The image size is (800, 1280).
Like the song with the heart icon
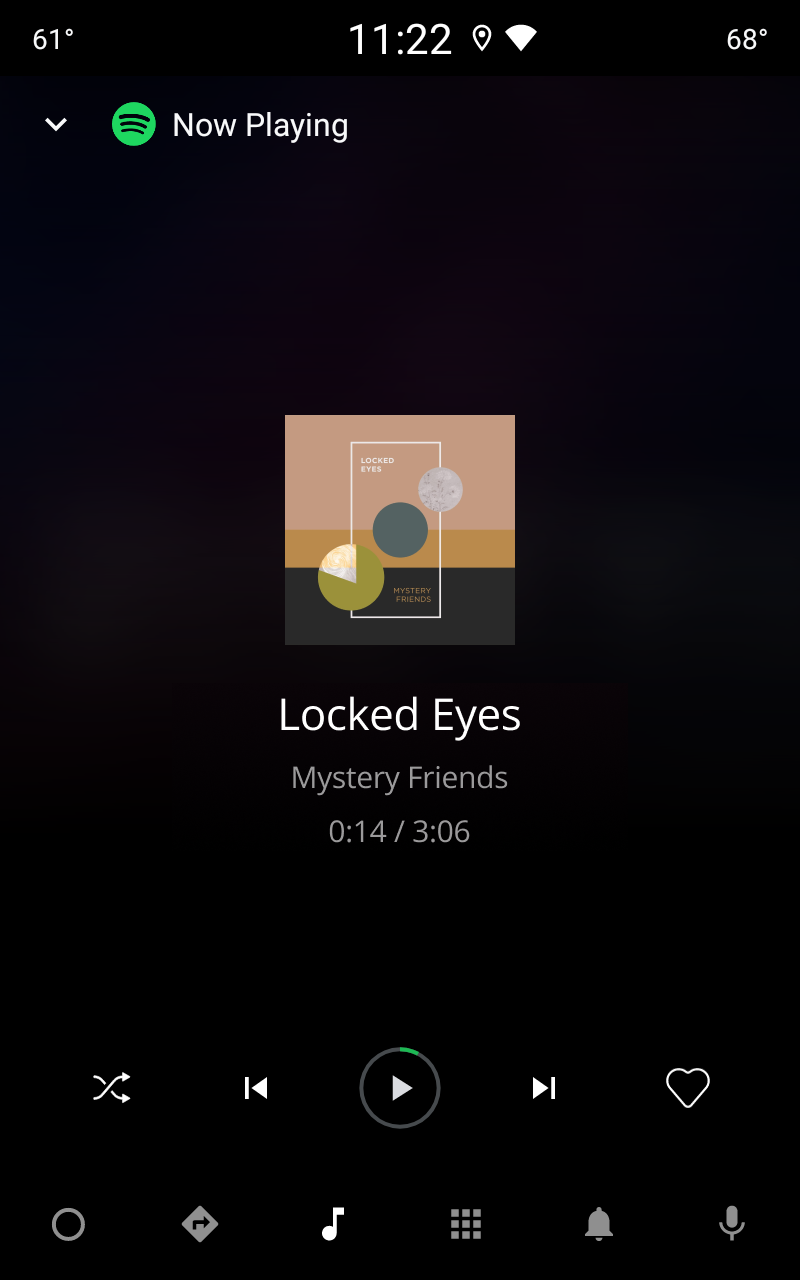click(688, 1087)
